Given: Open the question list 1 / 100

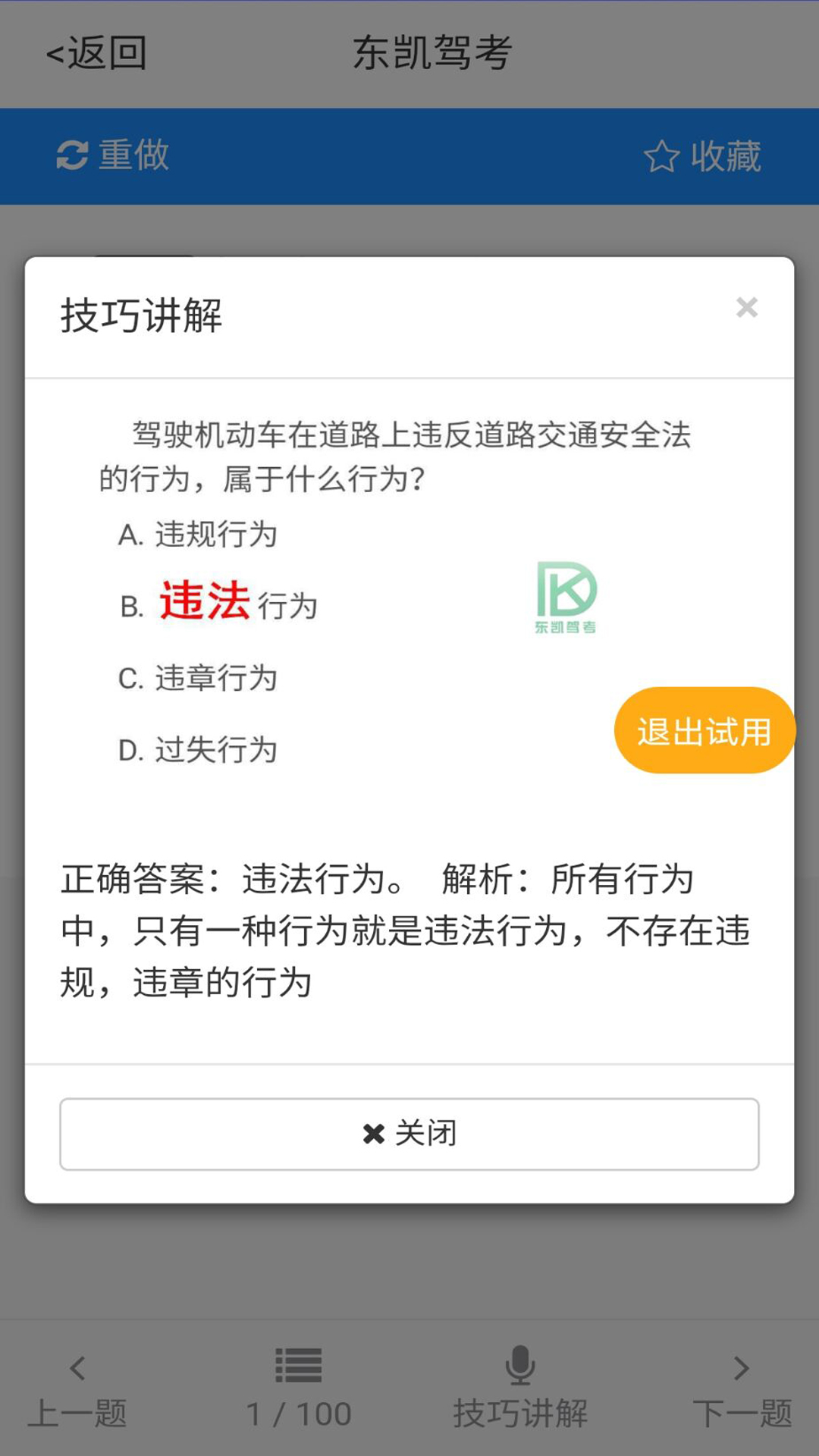Looking at the screenshot, I should click(x=299, y=1389).
